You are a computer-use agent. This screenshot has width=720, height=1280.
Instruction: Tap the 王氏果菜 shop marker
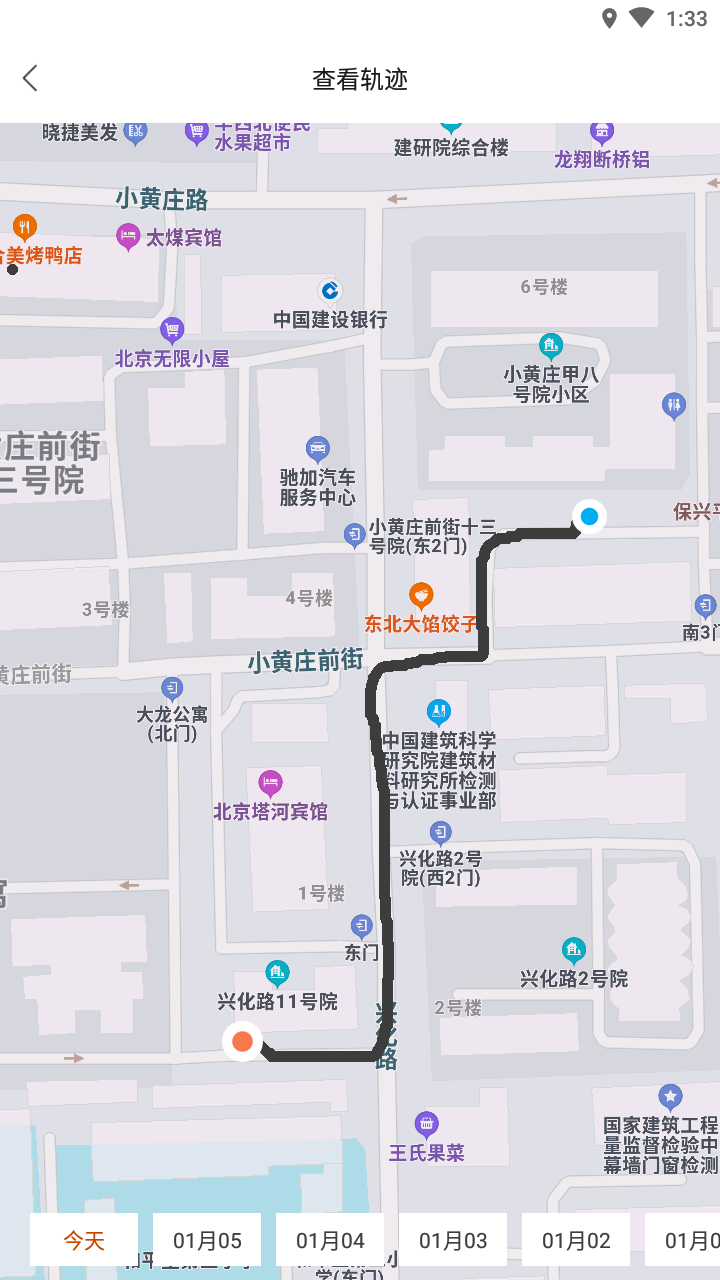pyautogui.click(x=429, y=1124)
